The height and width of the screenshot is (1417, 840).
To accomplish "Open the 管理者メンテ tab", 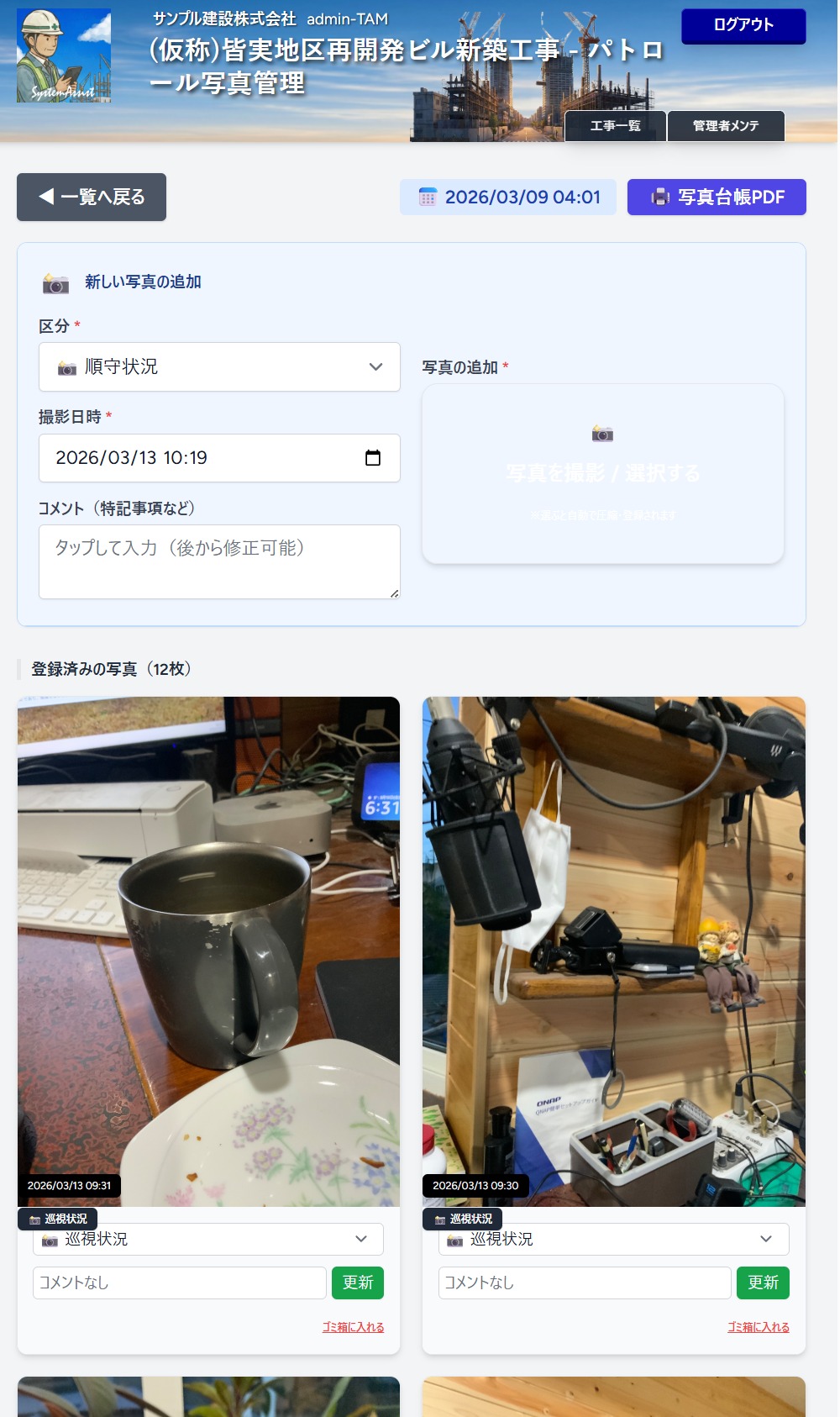I will [726, 126].
